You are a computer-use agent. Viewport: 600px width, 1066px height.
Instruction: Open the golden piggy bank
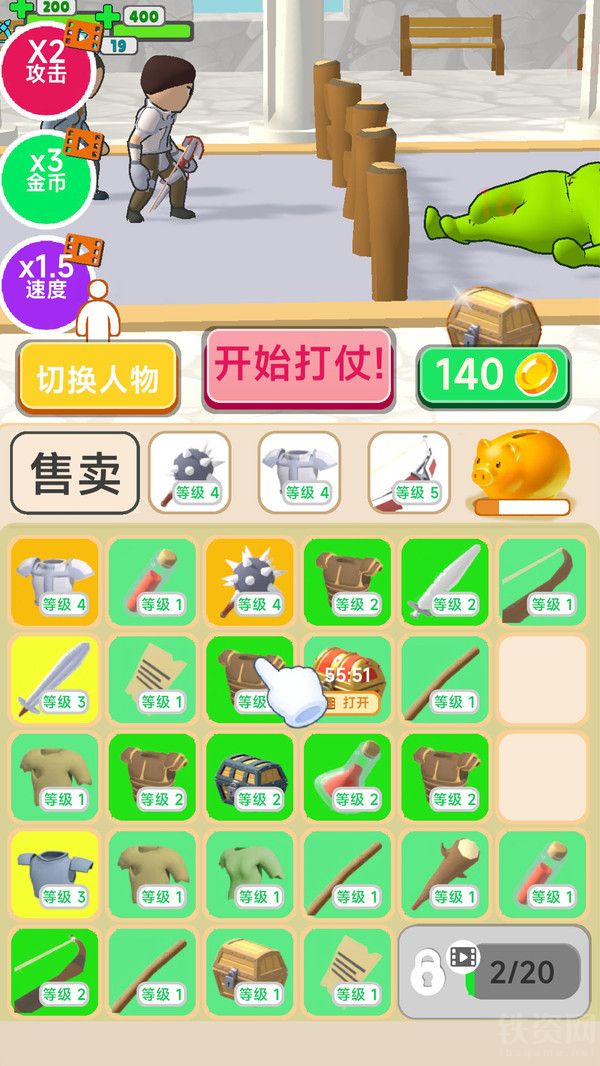521,470
